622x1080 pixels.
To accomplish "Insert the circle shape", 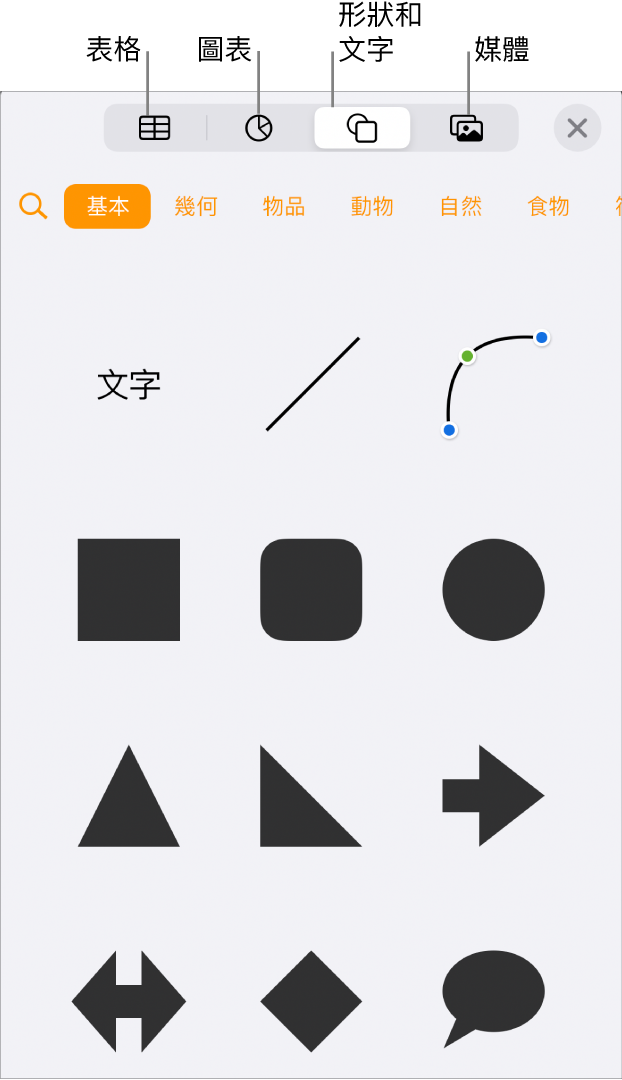I will [494, 590].
